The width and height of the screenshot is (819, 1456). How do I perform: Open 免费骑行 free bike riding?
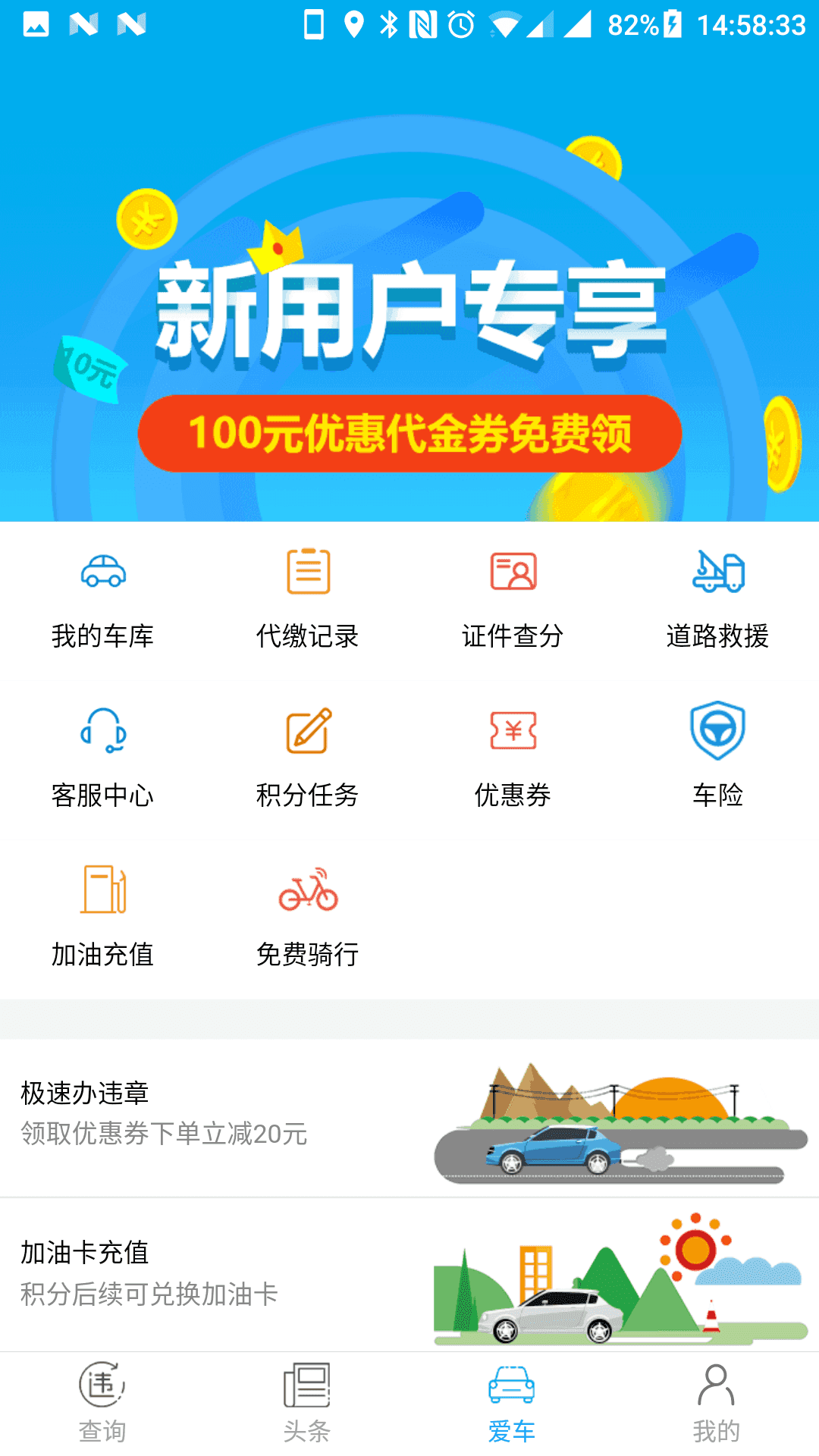pos(308,916)
